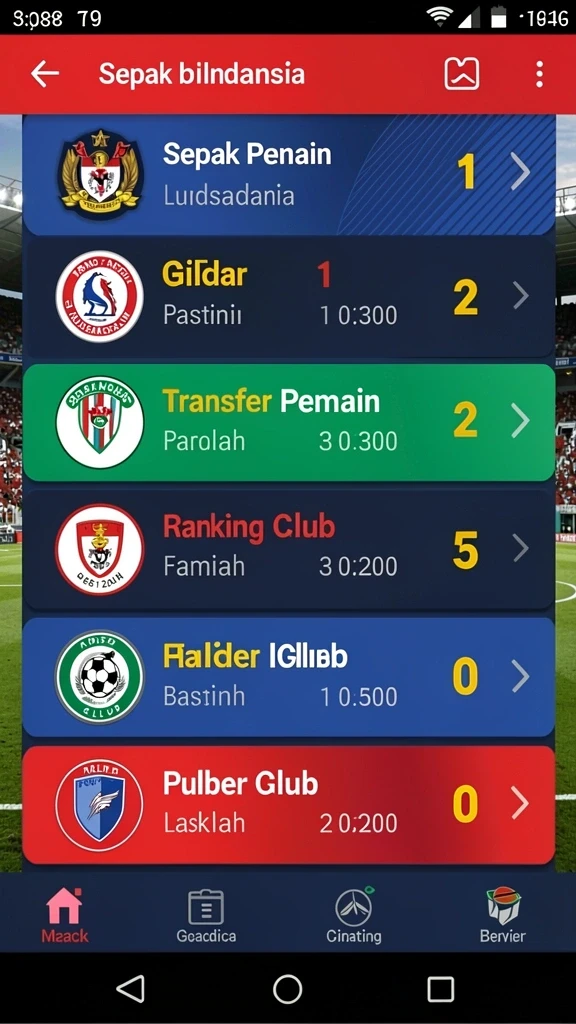
Task: Select the Transfer Pemain row
Action: pyautogui.click(x=289, y=422)
